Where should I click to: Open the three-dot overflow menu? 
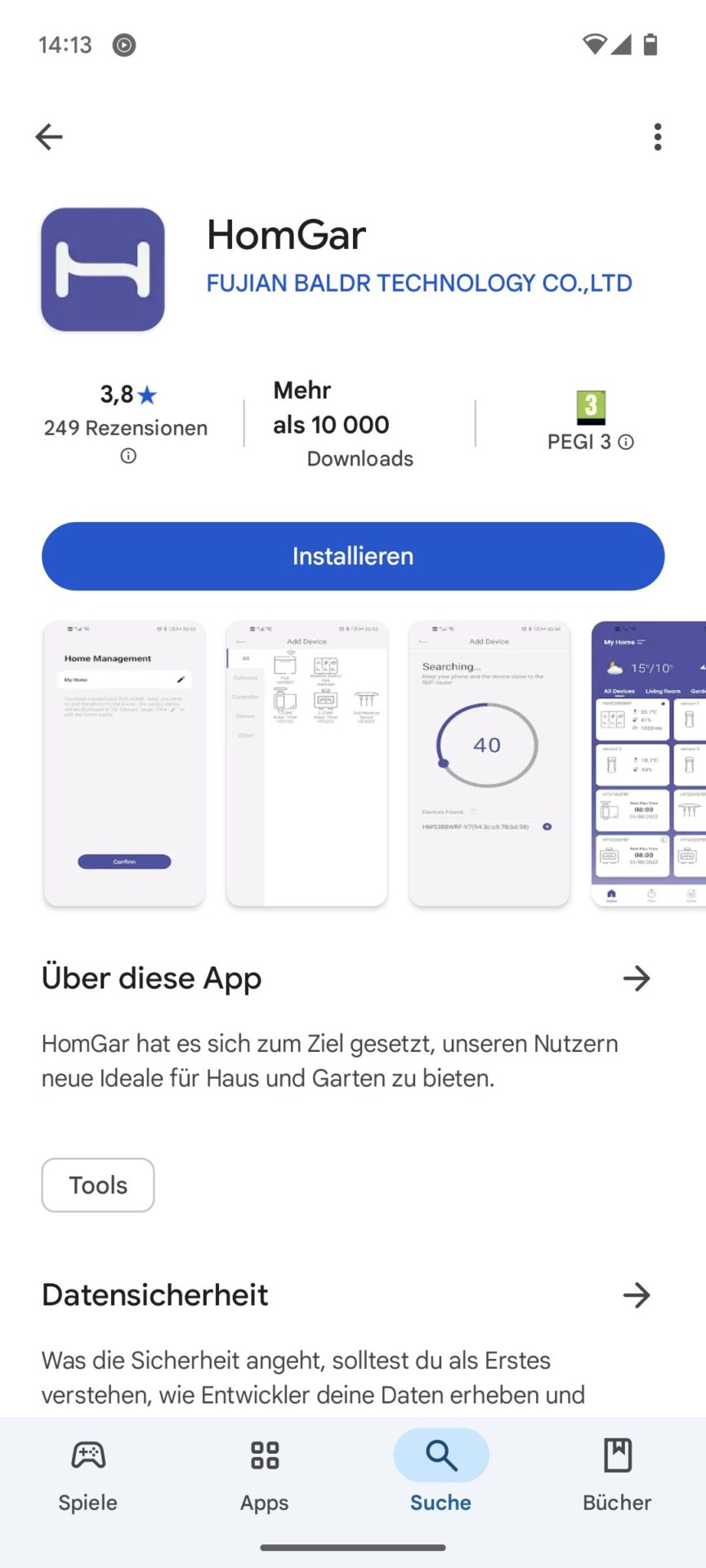click(x=657, y=136)
